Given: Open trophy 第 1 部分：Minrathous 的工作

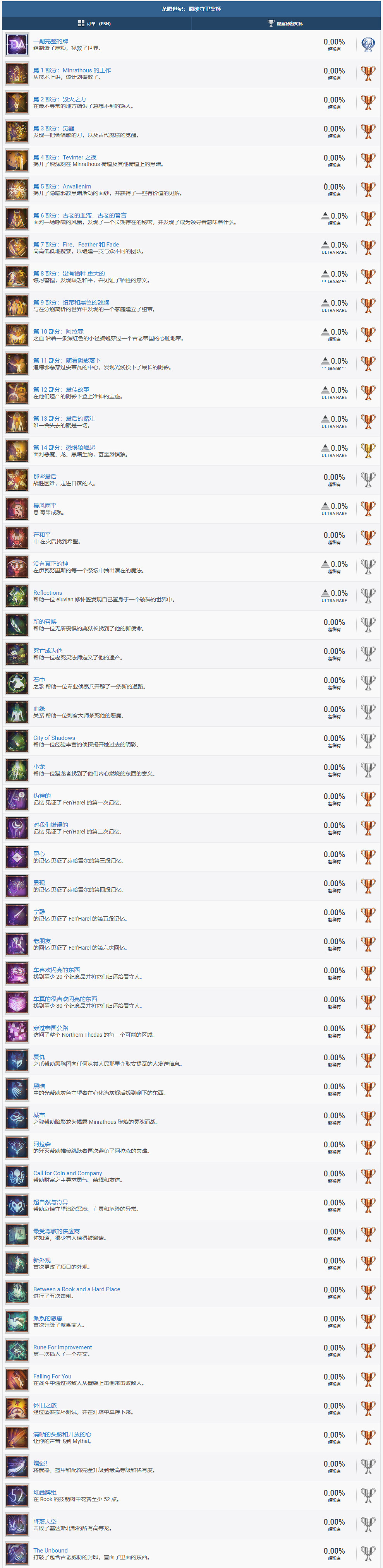Looking at the screenshot, I should 72,70.
